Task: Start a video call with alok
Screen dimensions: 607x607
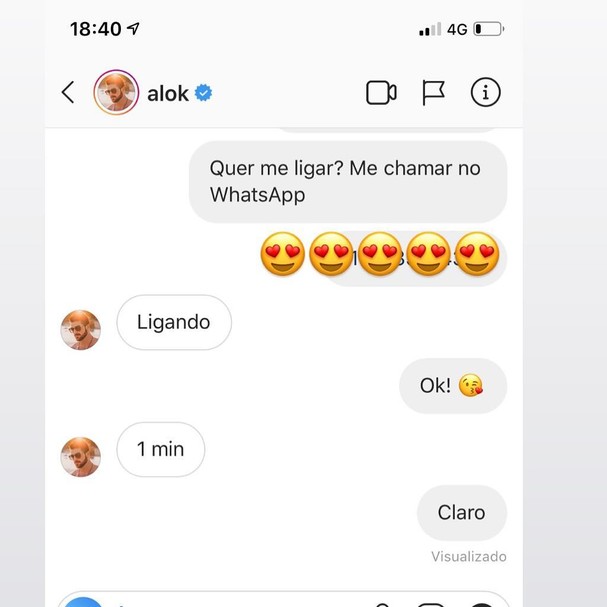Action: (381, 93)
